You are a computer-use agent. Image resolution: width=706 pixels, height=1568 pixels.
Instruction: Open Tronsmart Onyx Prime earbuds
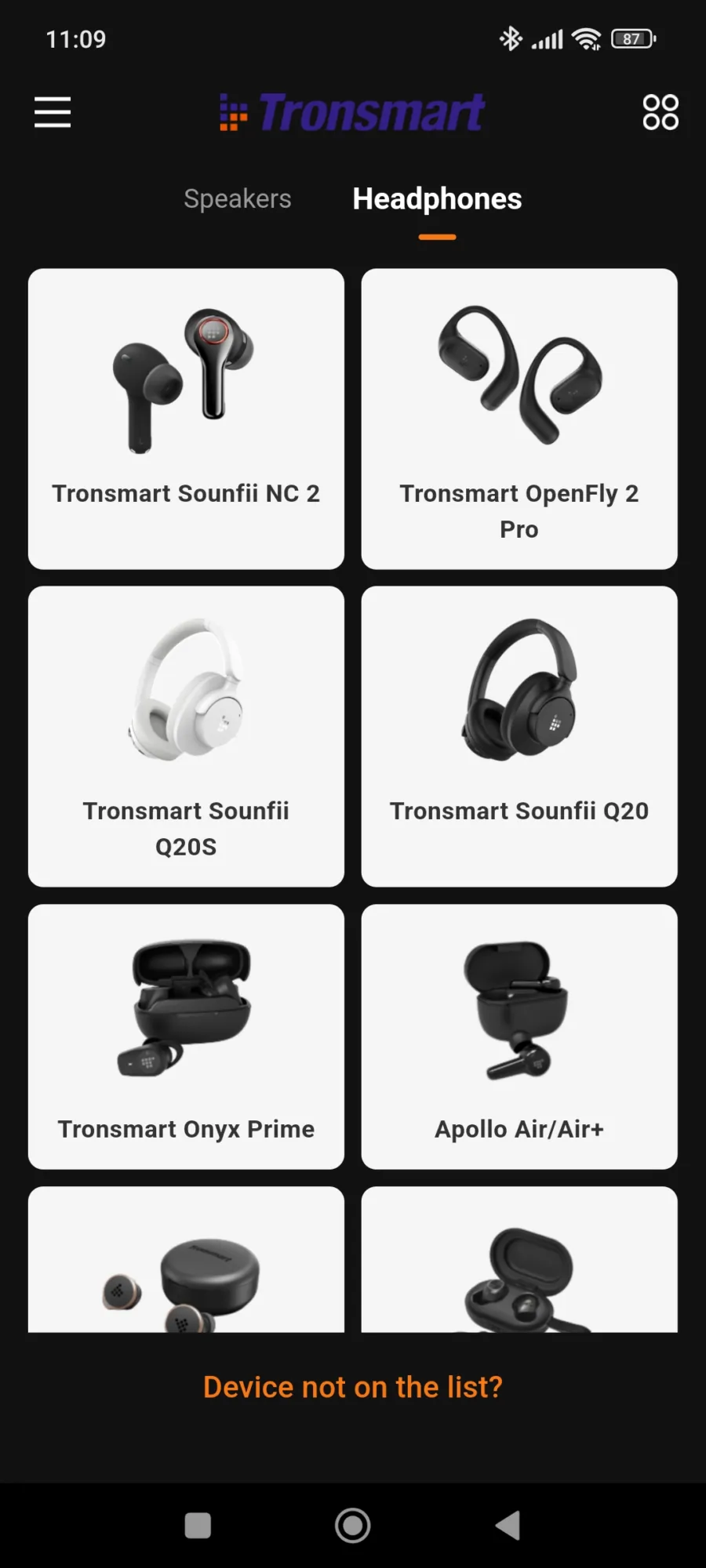click(186, 1036)
